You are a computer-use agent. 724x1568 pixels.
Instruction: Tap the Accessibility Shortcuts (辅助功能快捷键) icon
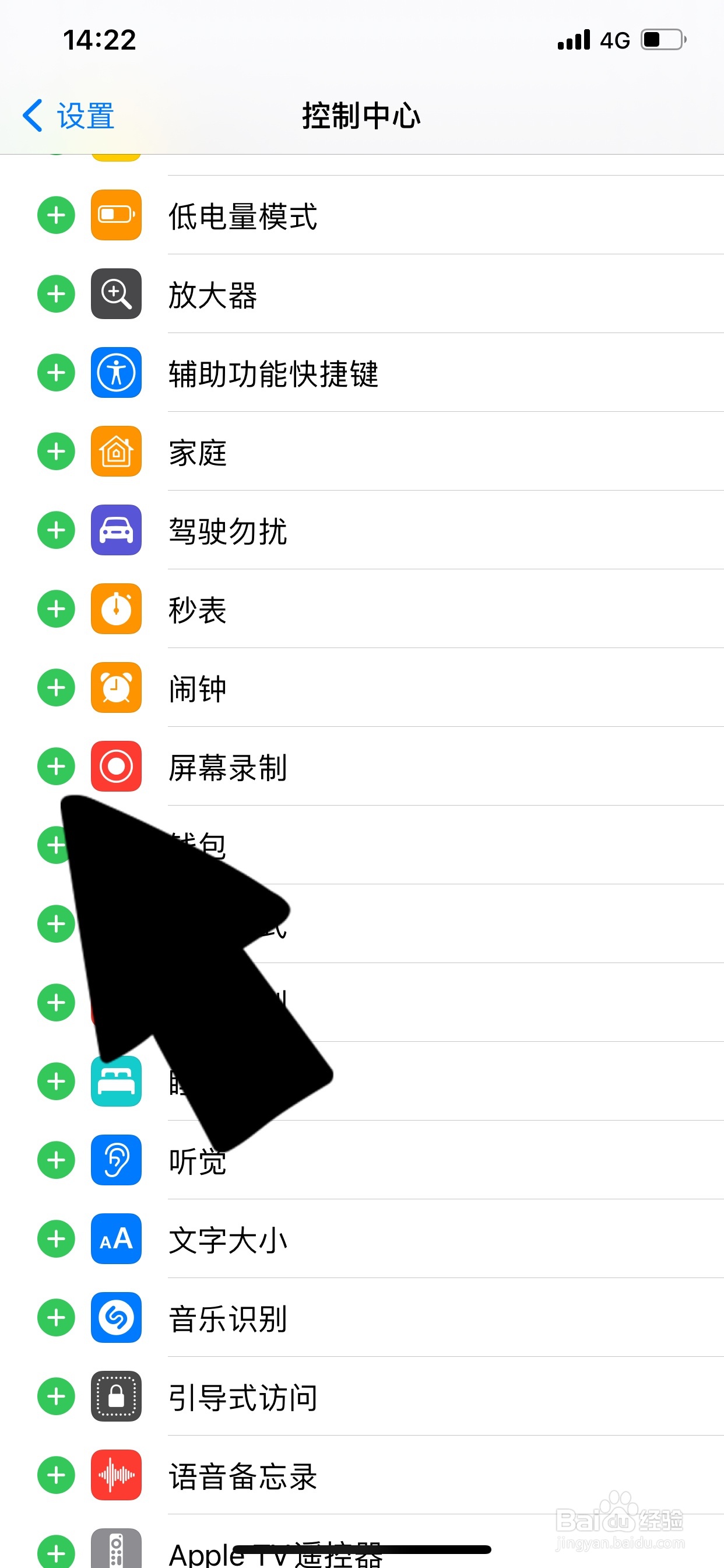click(x=115, y=373)
